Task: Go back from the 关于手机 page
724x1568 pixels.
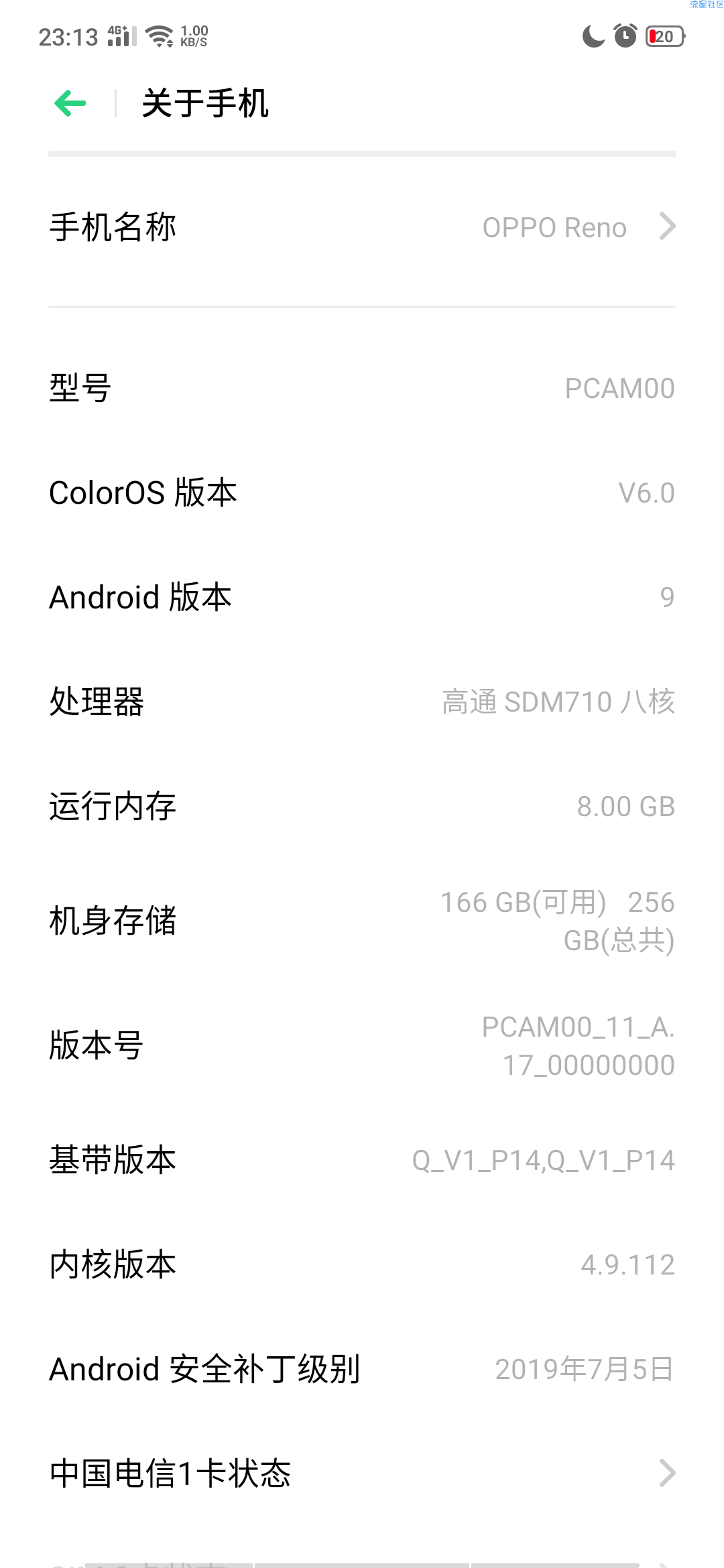Action: click(x=70, y=103)
